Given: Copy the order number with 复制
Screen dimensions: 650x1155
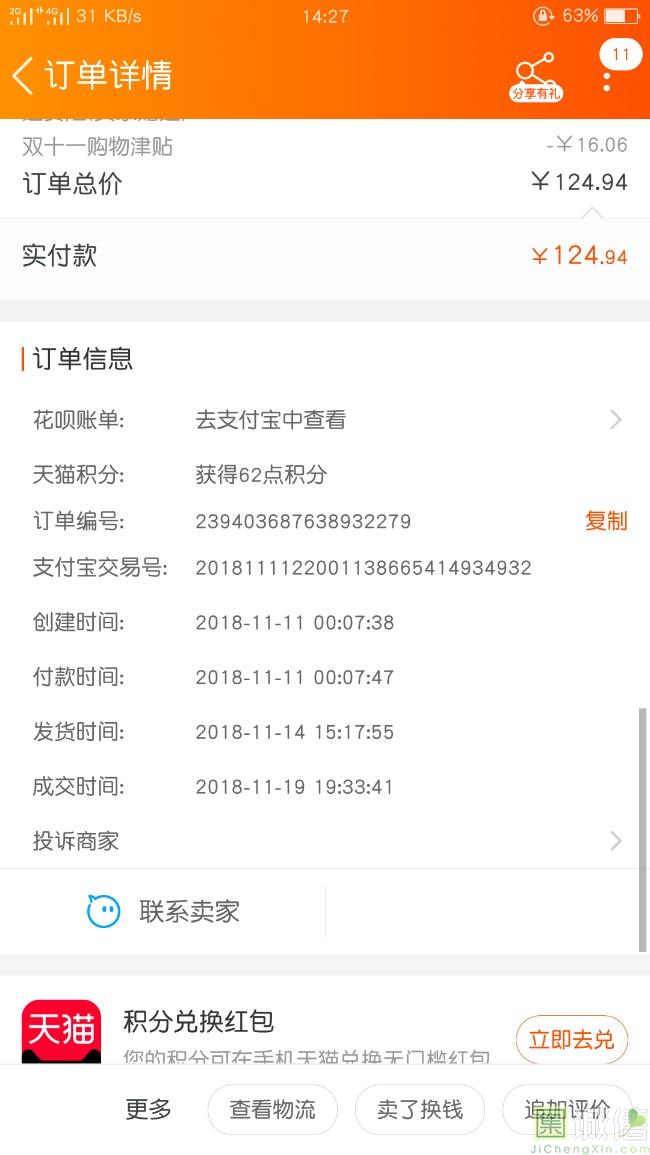Looking at the screenshot, I should (x=606, y=521).
